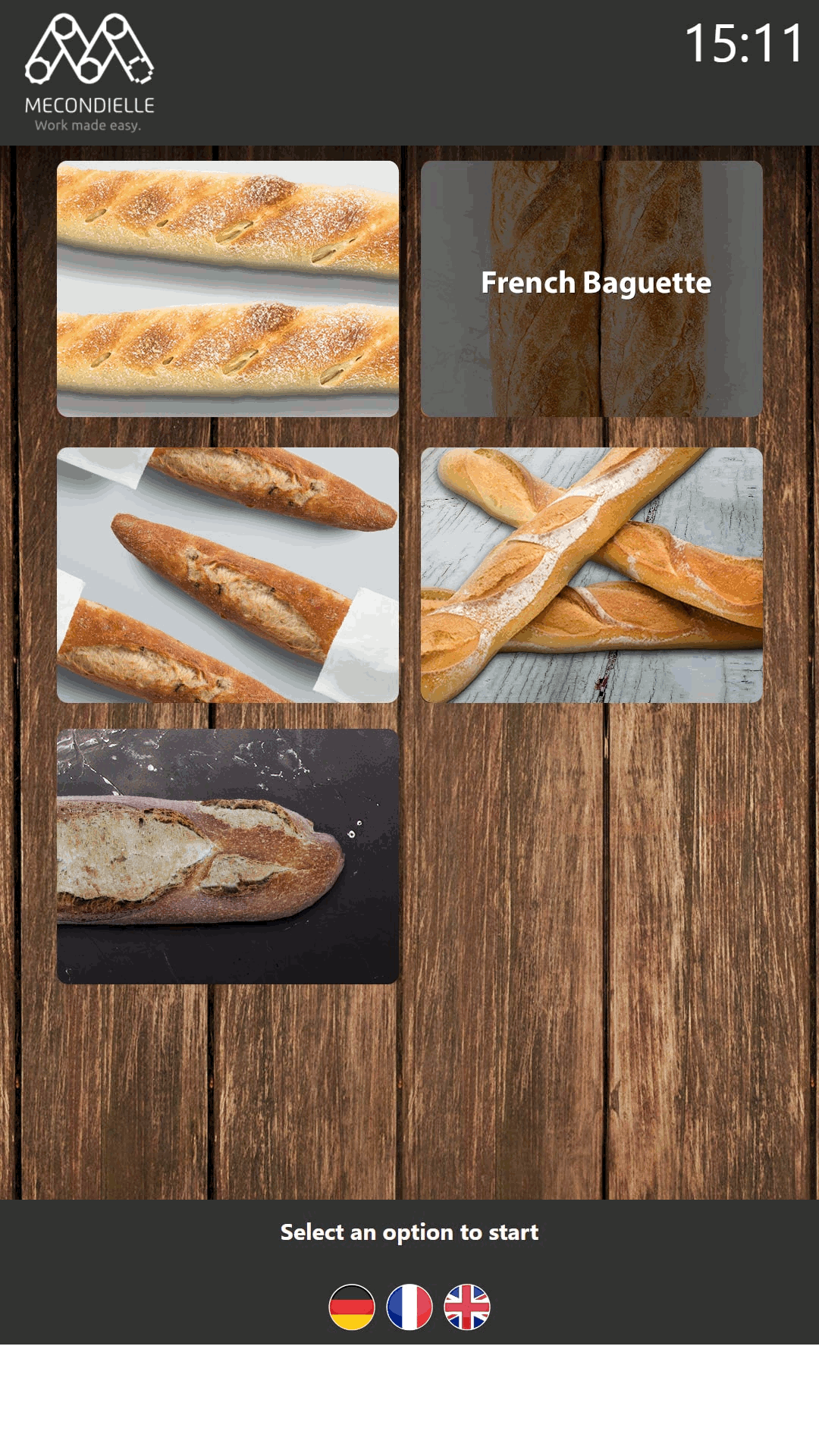Select the French Baguette tile
The width and height of the screenshot is (819, 1456).
pyautogui.click(x=591, y=288)
